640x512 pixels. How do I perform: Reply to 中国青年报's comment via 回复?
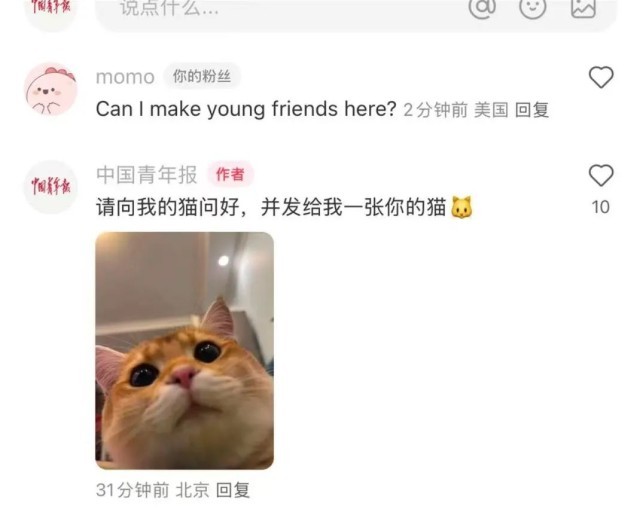233,490
